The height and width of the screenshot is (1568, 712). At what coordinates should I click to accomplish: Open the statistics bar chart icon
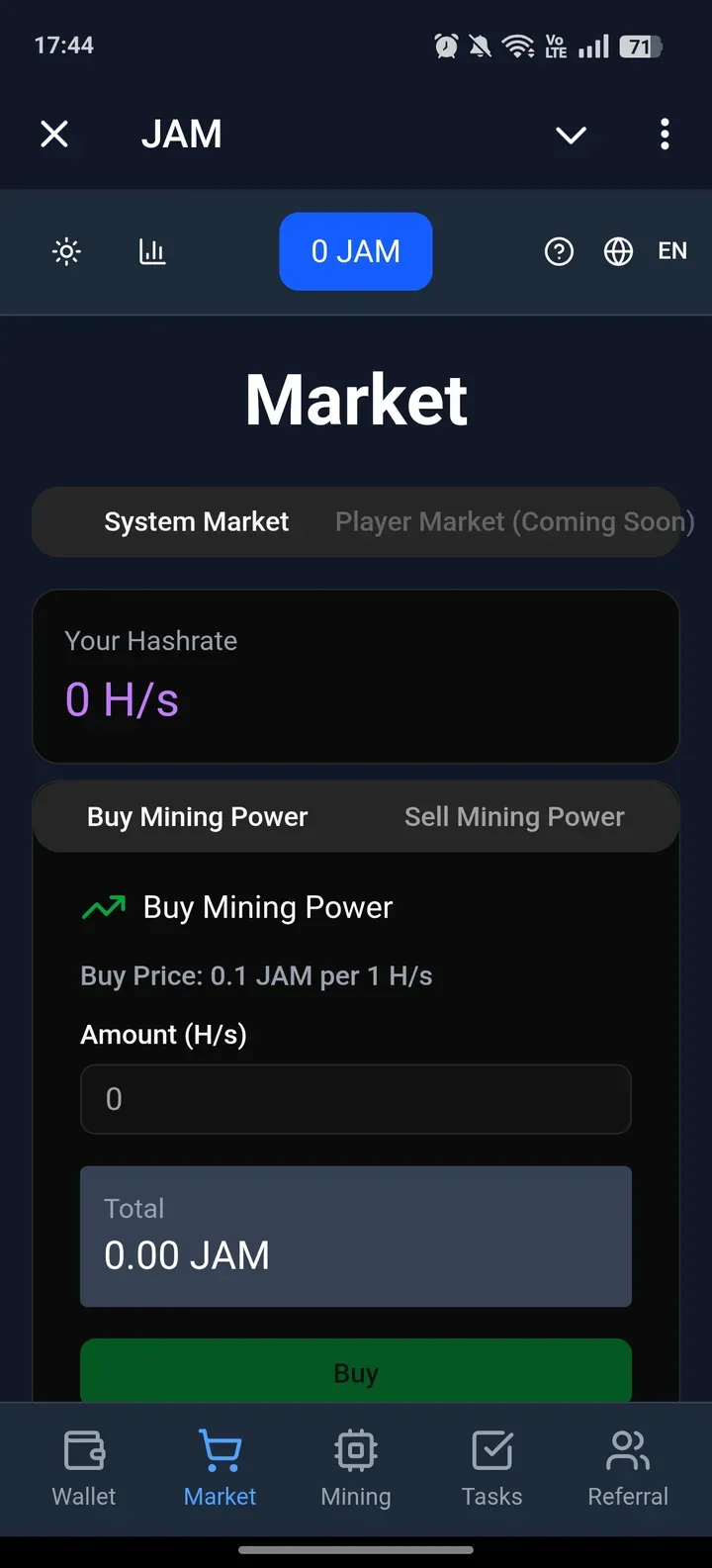pyautogui.click(x=150, y=251)
